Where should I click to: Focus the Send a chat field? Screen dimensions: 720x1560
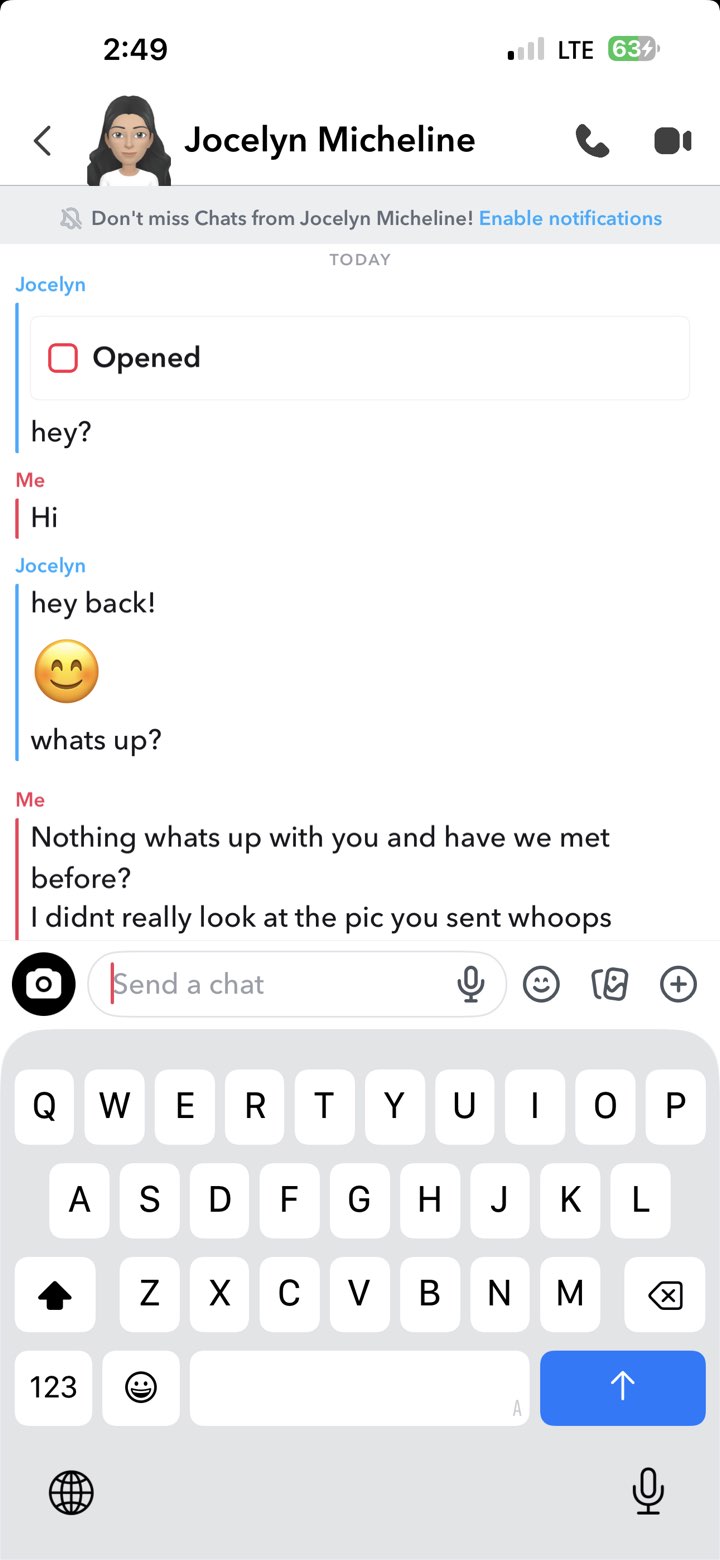pyautogui.click(x=270, y=985)
